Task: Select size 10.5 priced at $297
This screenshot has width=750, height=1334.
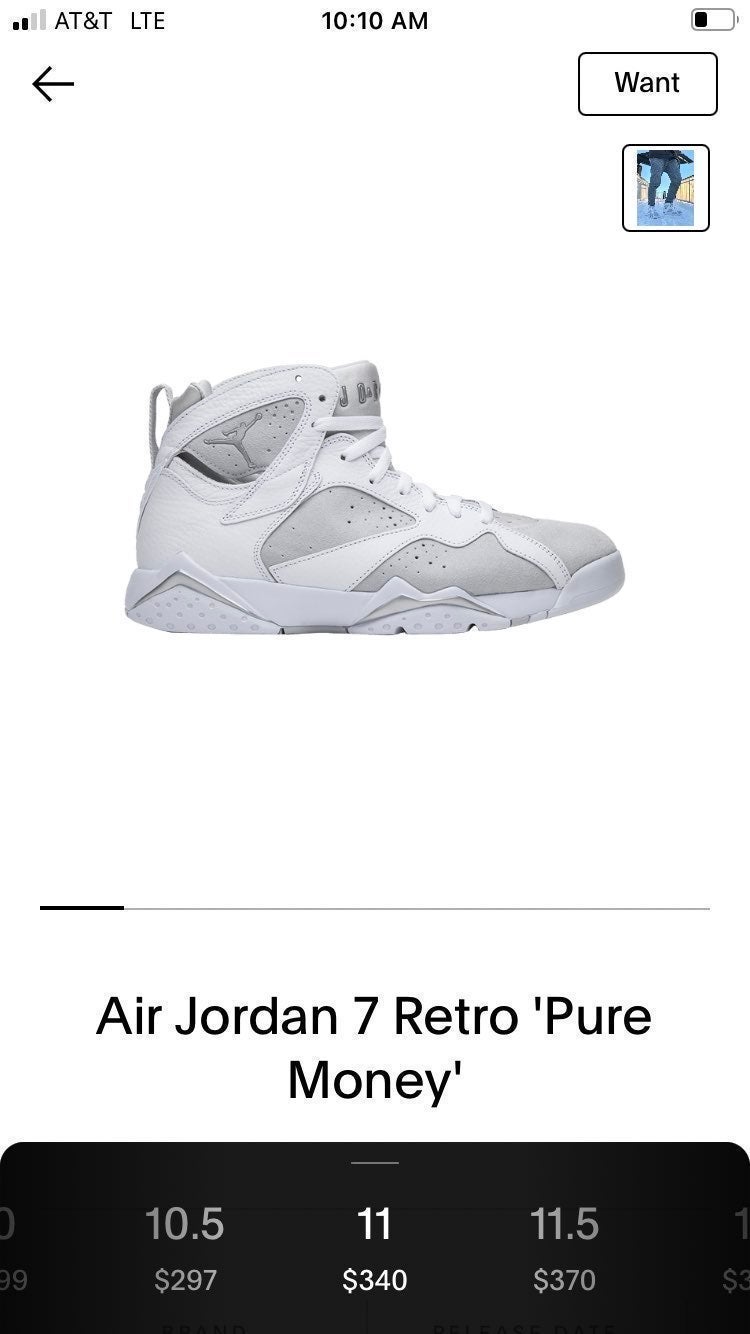Action: (x=185, y=1250)
